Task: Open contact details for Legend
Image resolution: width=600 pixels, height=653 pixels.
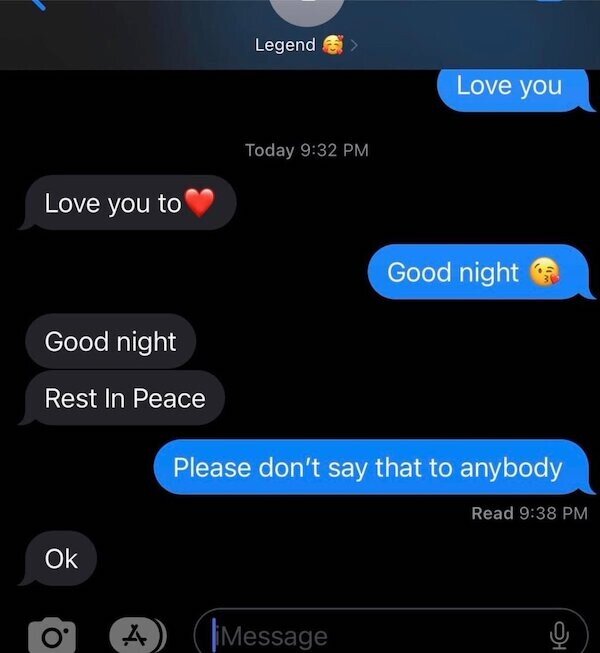Action: click(299, 44)
